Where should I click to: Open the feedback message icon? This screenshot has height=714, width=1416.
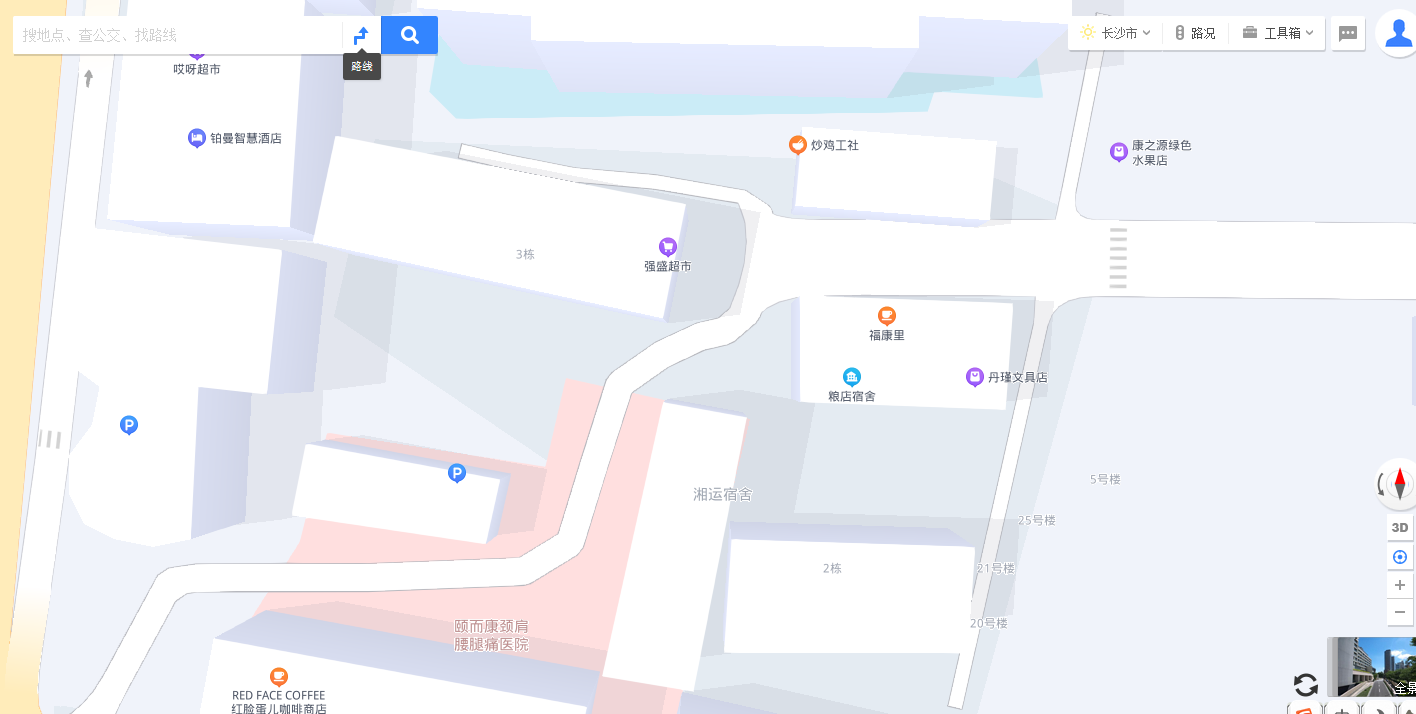click(1348, 33)
